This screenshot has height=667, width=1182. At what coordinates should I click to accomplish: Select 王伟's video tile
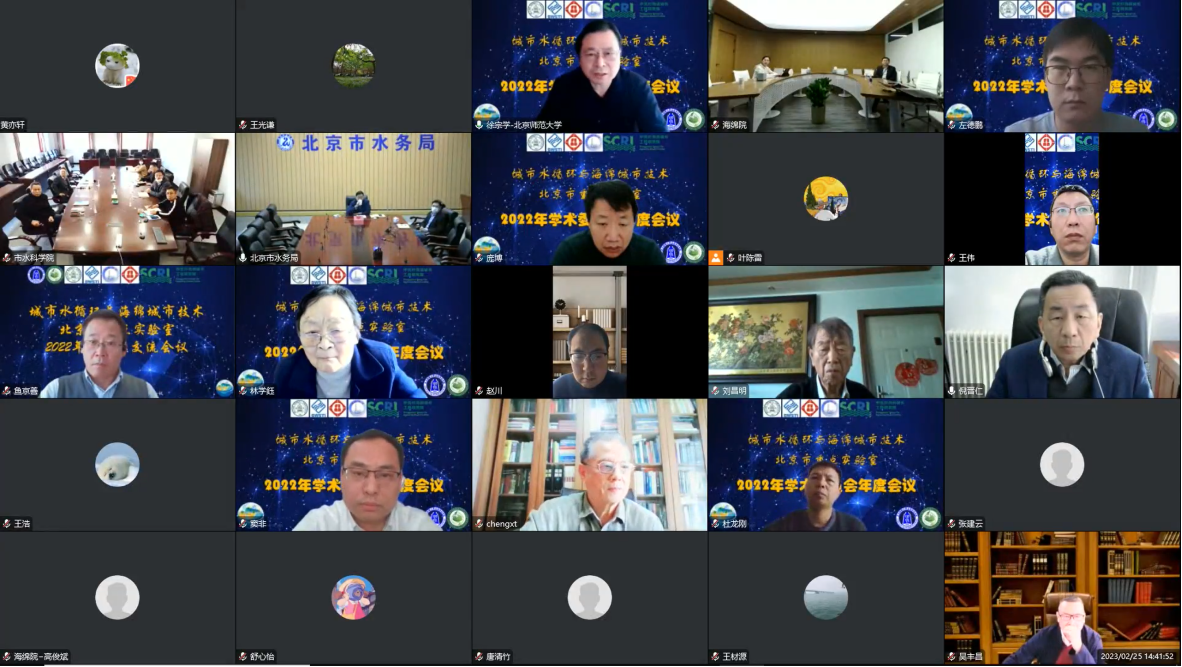click(x=1062, y=199)
